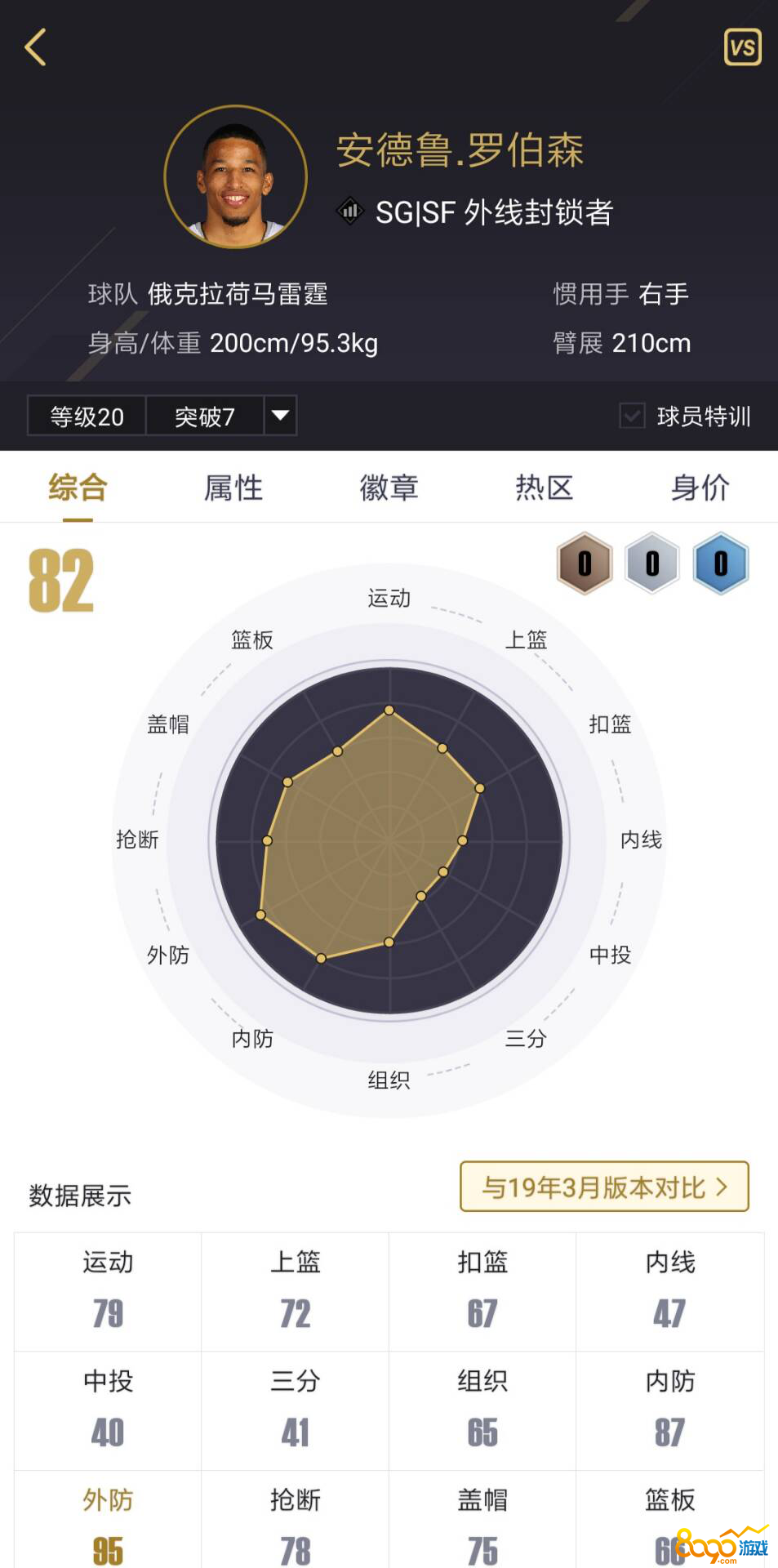Tap the bronze badge counter
778x1568 pixels.
[x=585, y=563]
